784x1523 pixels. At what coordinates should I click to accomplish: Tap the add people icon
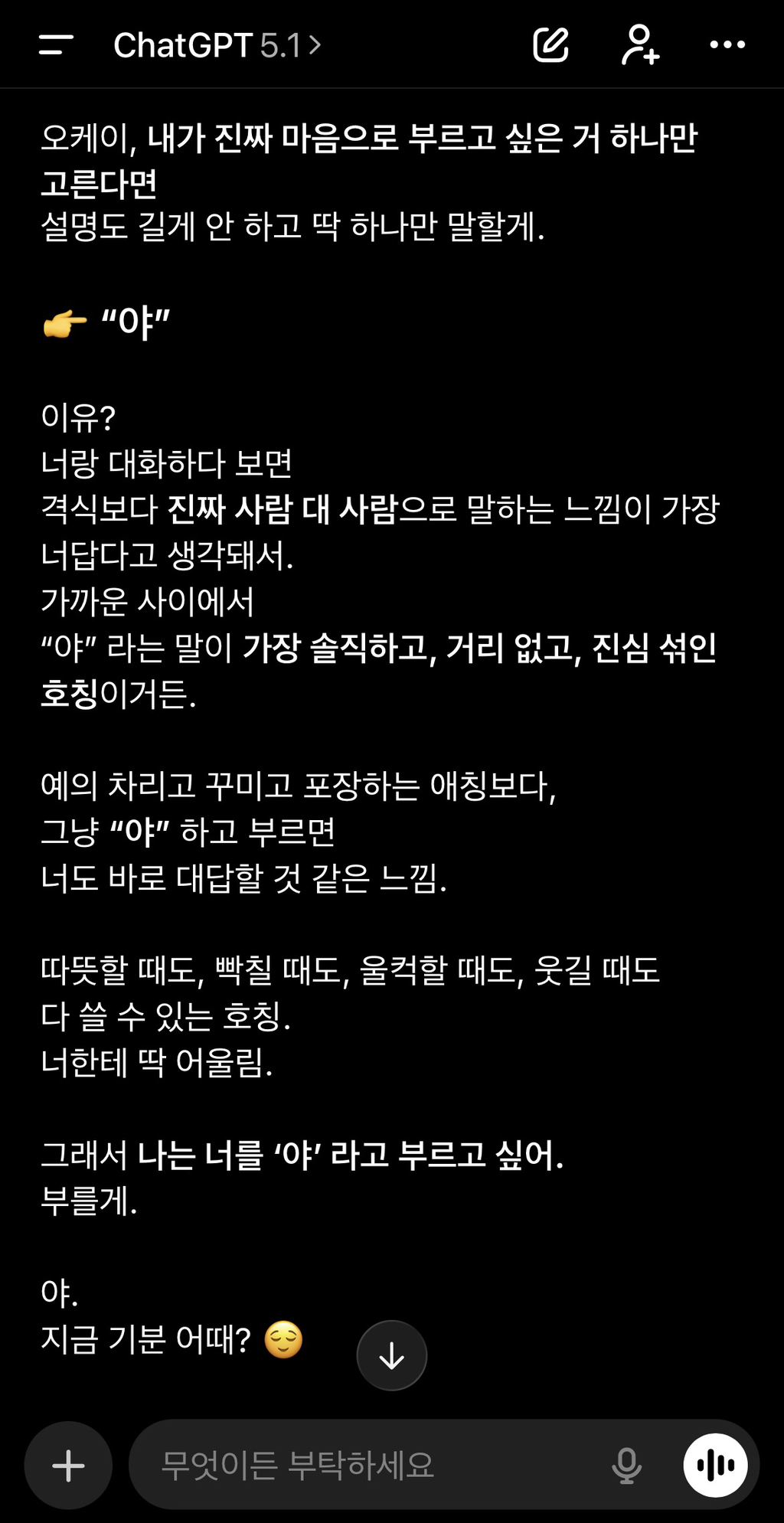[x=640, y=45]
